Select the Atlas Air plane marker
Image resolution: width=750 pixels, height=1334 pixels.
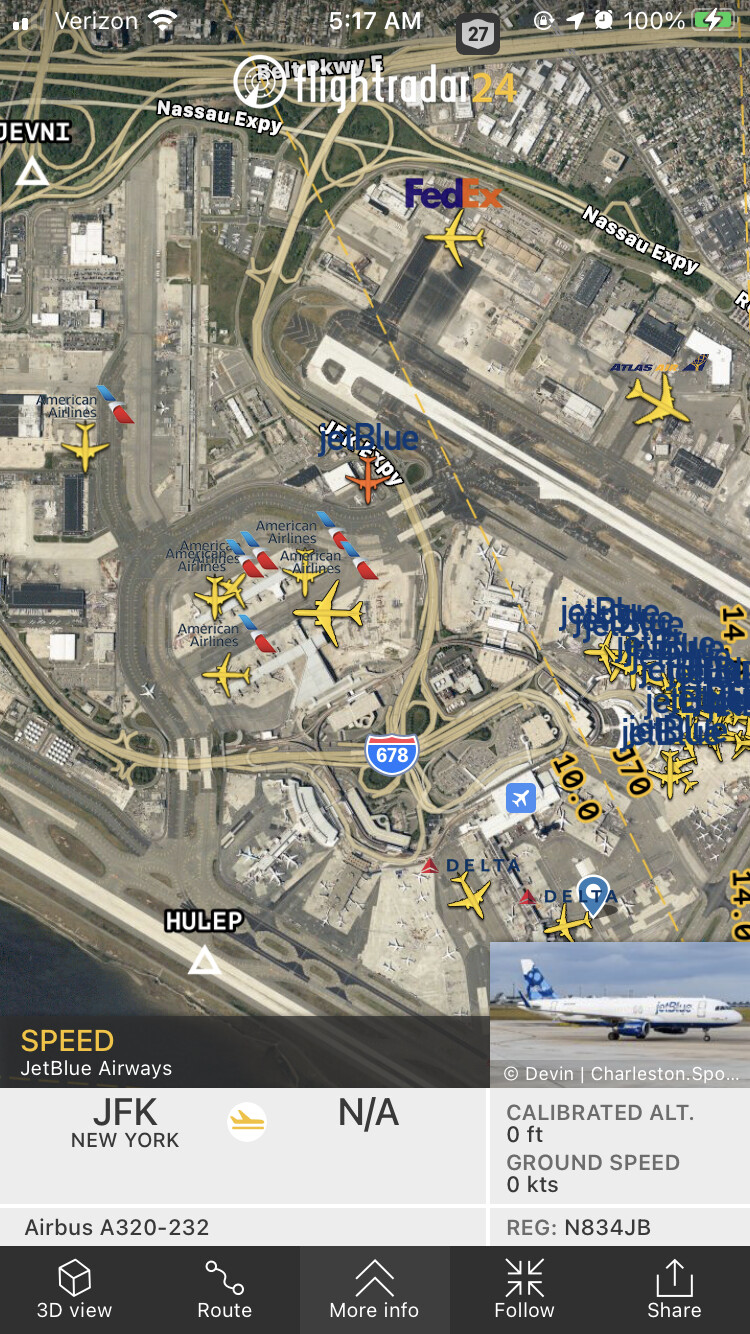(x=658, y=401)
